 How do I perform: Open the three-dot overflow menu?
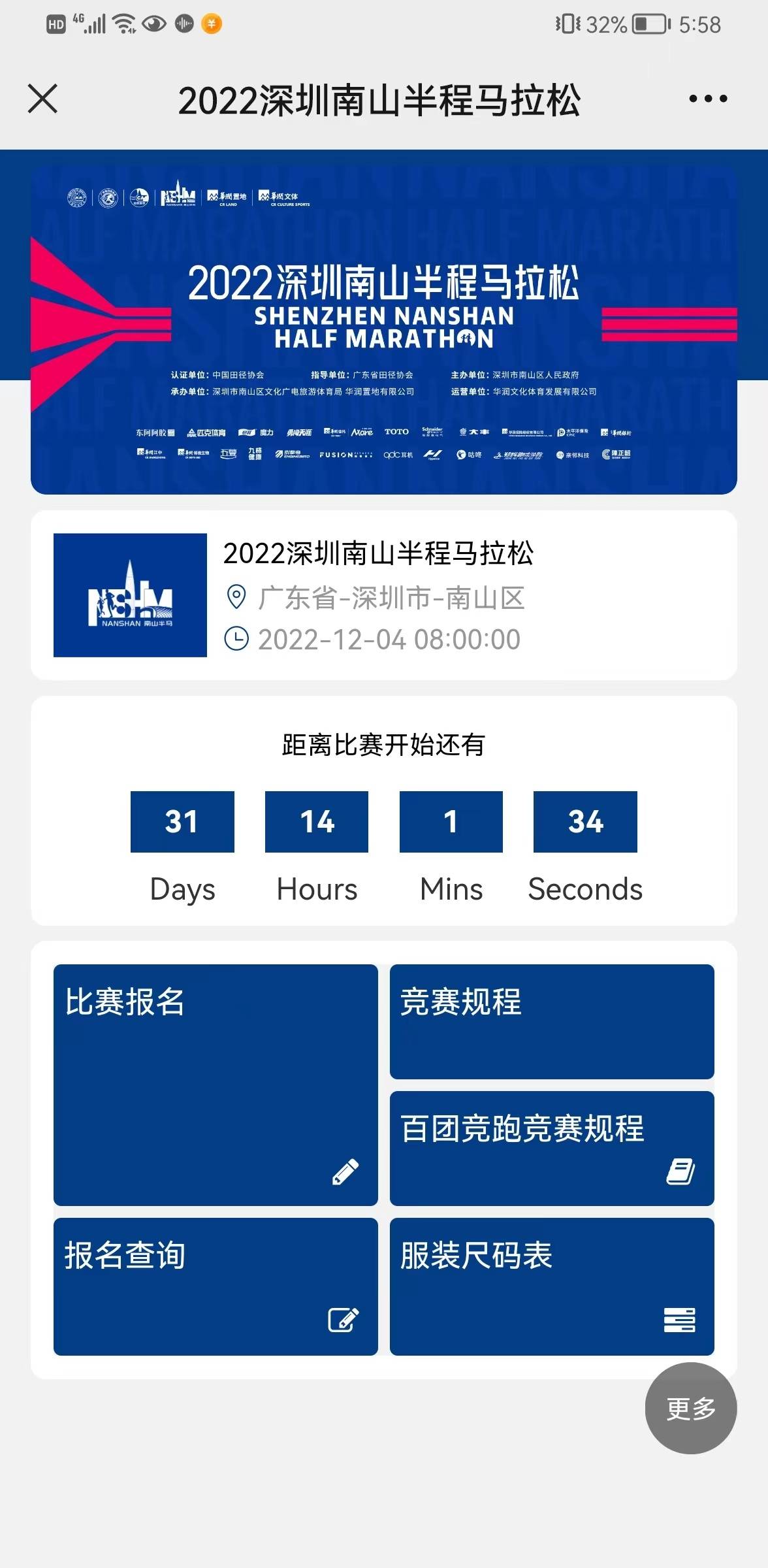[708, 99]
